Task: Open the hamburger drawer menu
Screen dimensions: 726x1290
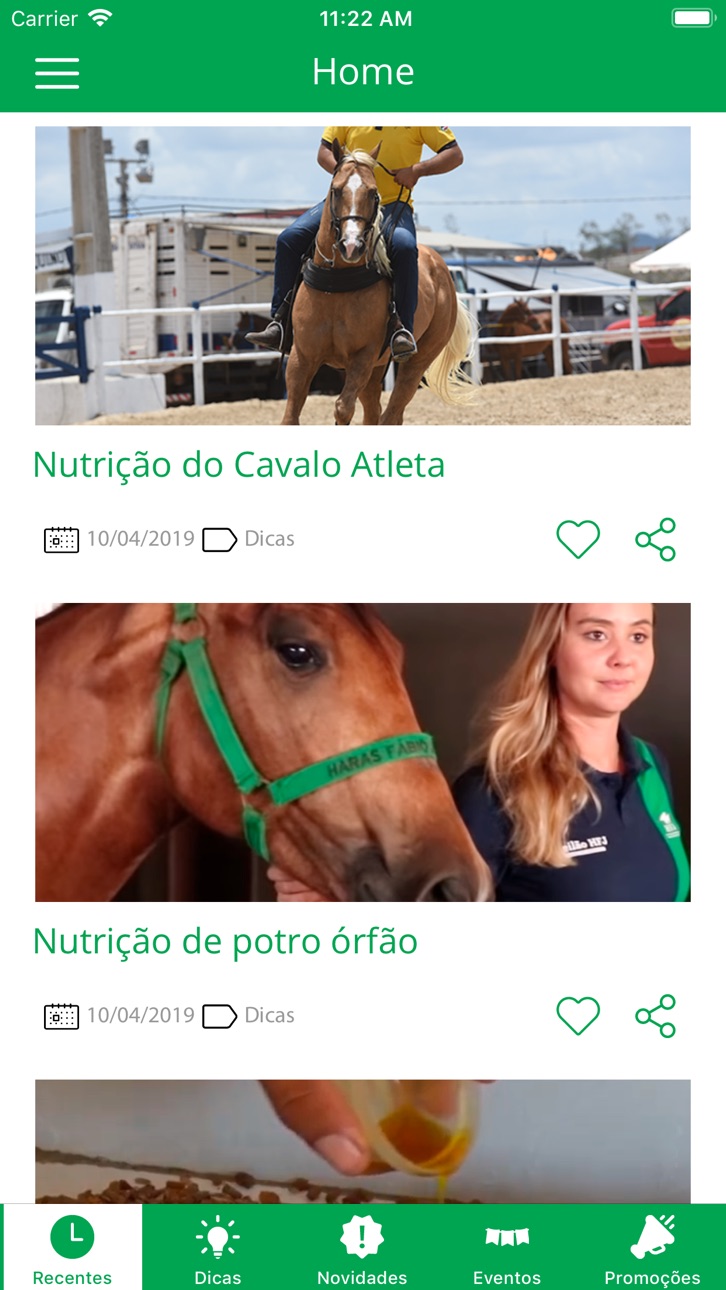Action: [57, 73]
